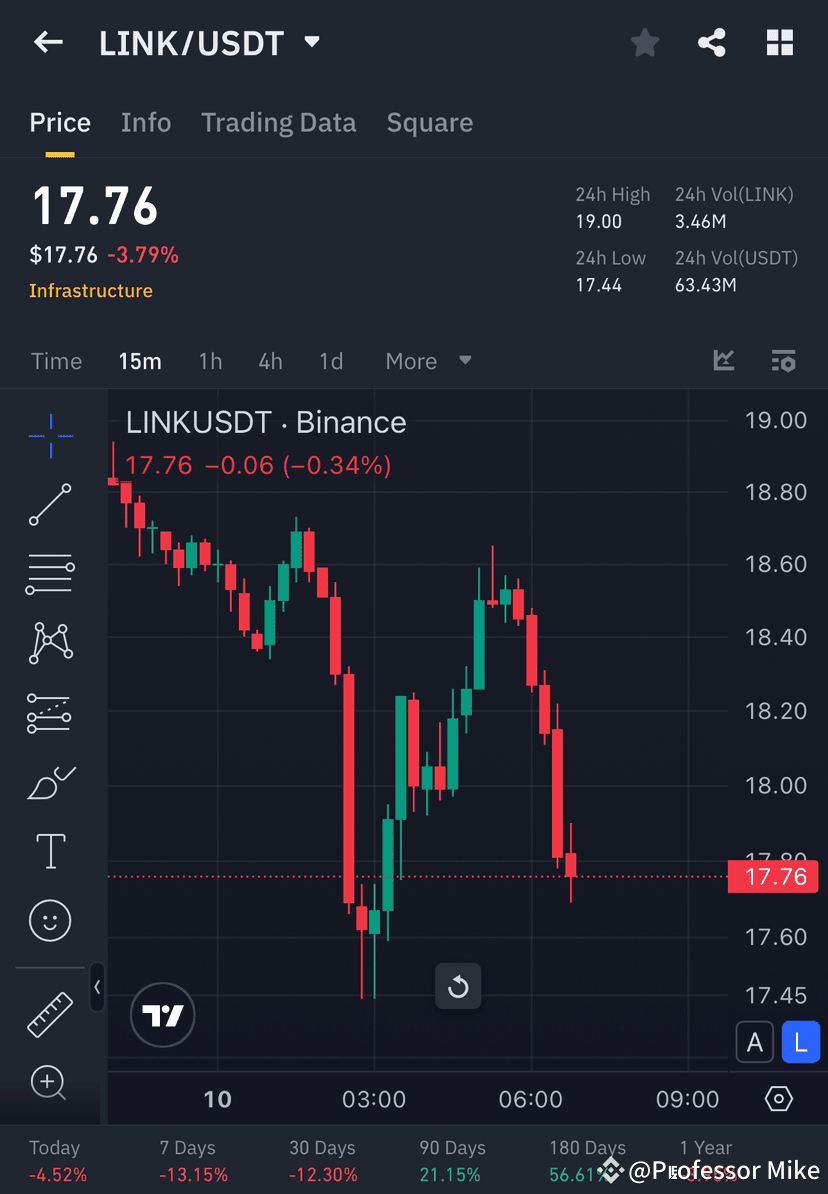Open the emoji sticker tool

[x=50, y=920]
